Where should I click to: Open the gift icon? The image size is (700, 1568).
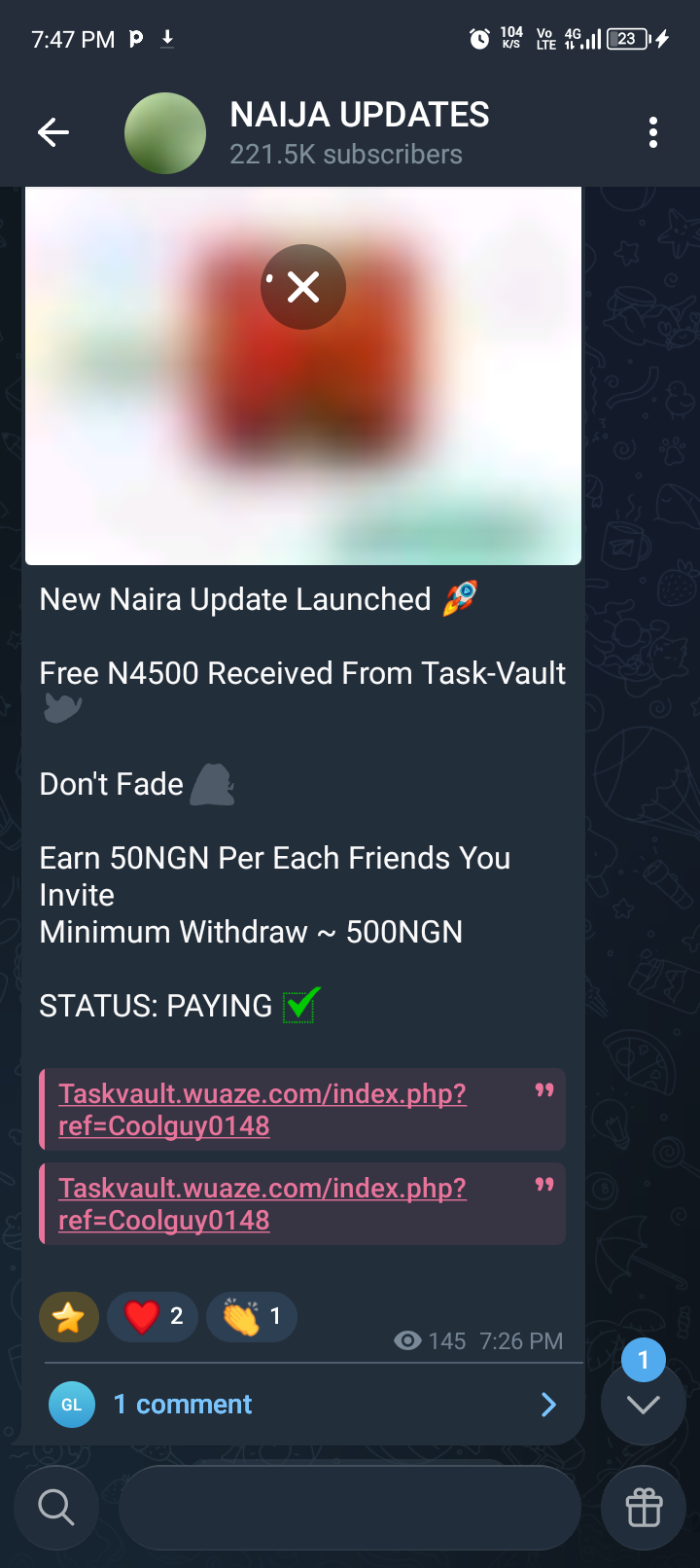[x=644, y=1508]
